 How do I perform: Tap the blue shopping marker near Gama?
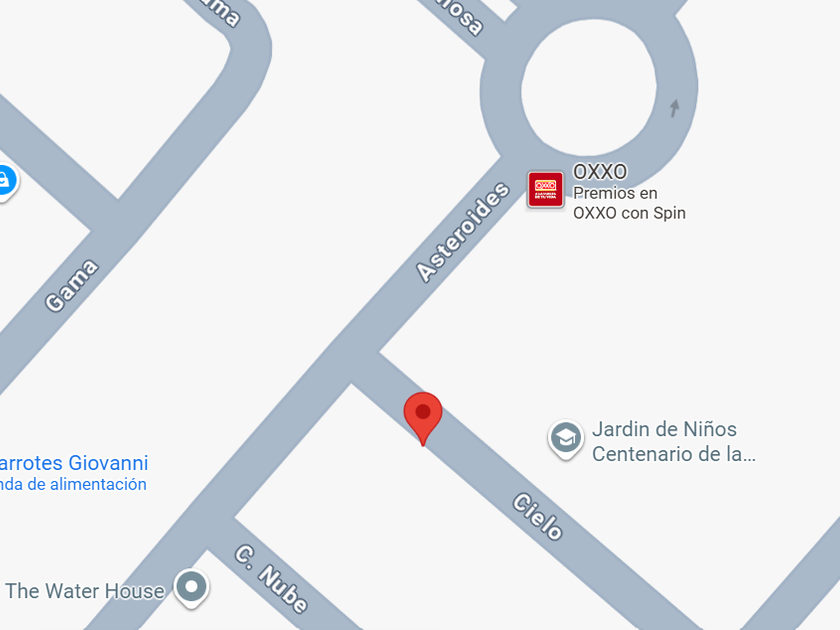click(x=4, y=181)
